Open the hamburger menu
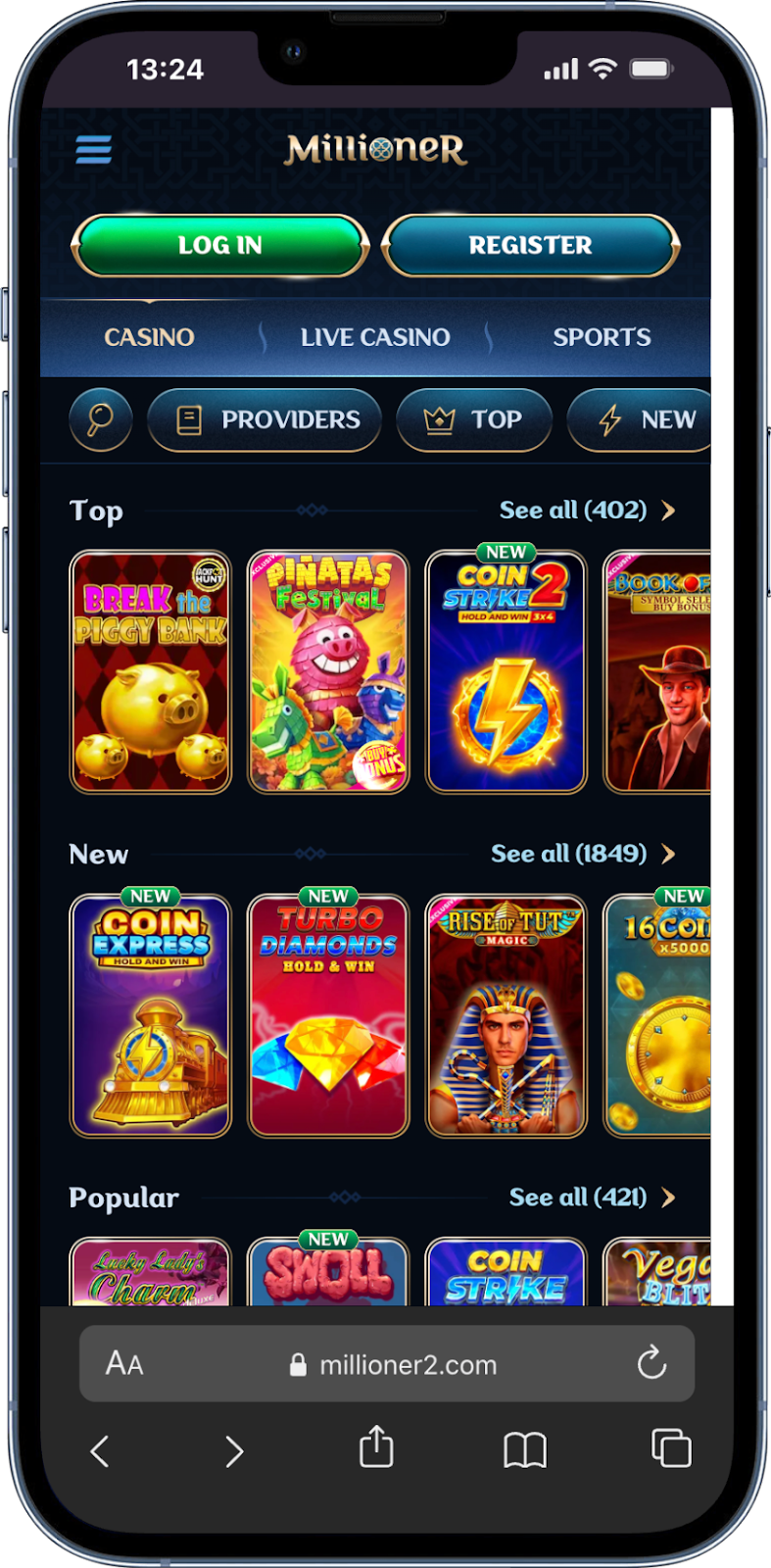The width and height of the screenshot is (771, 1568). click(x=93, y=150)
